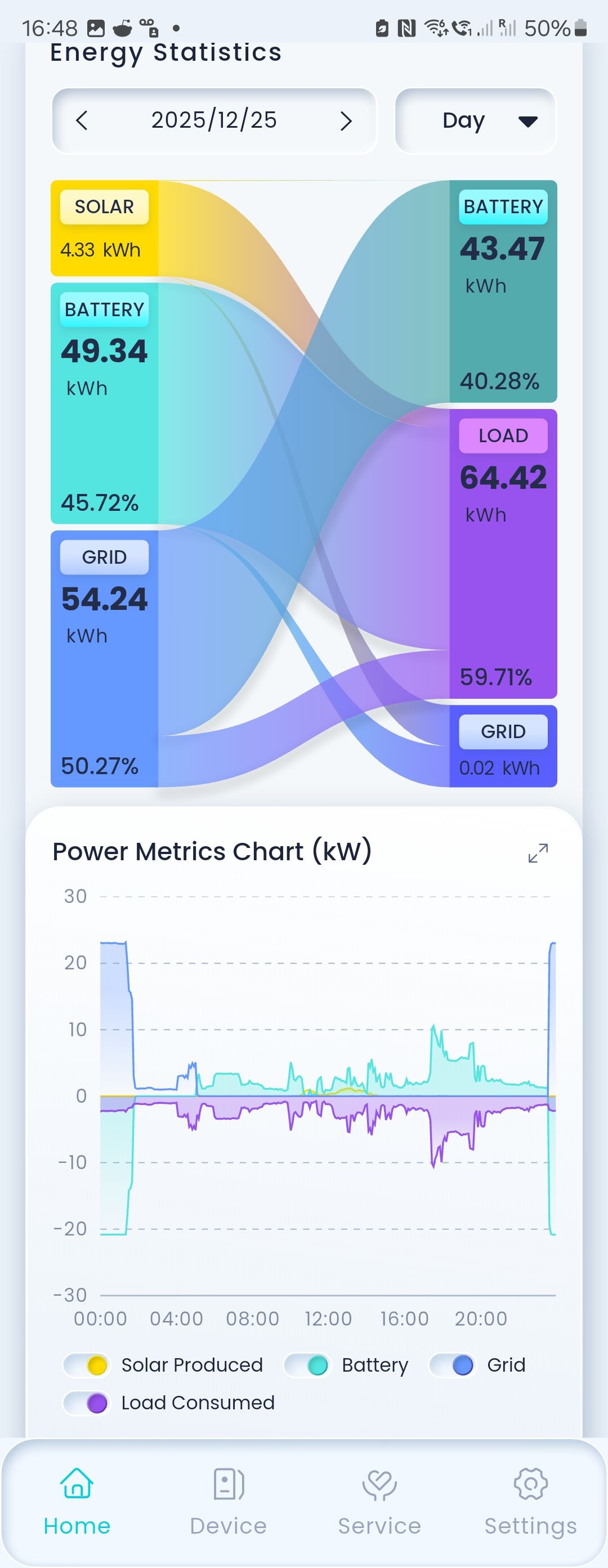Switch to the Device tab
The image size is (608, 1568).
coord(229,1501)
